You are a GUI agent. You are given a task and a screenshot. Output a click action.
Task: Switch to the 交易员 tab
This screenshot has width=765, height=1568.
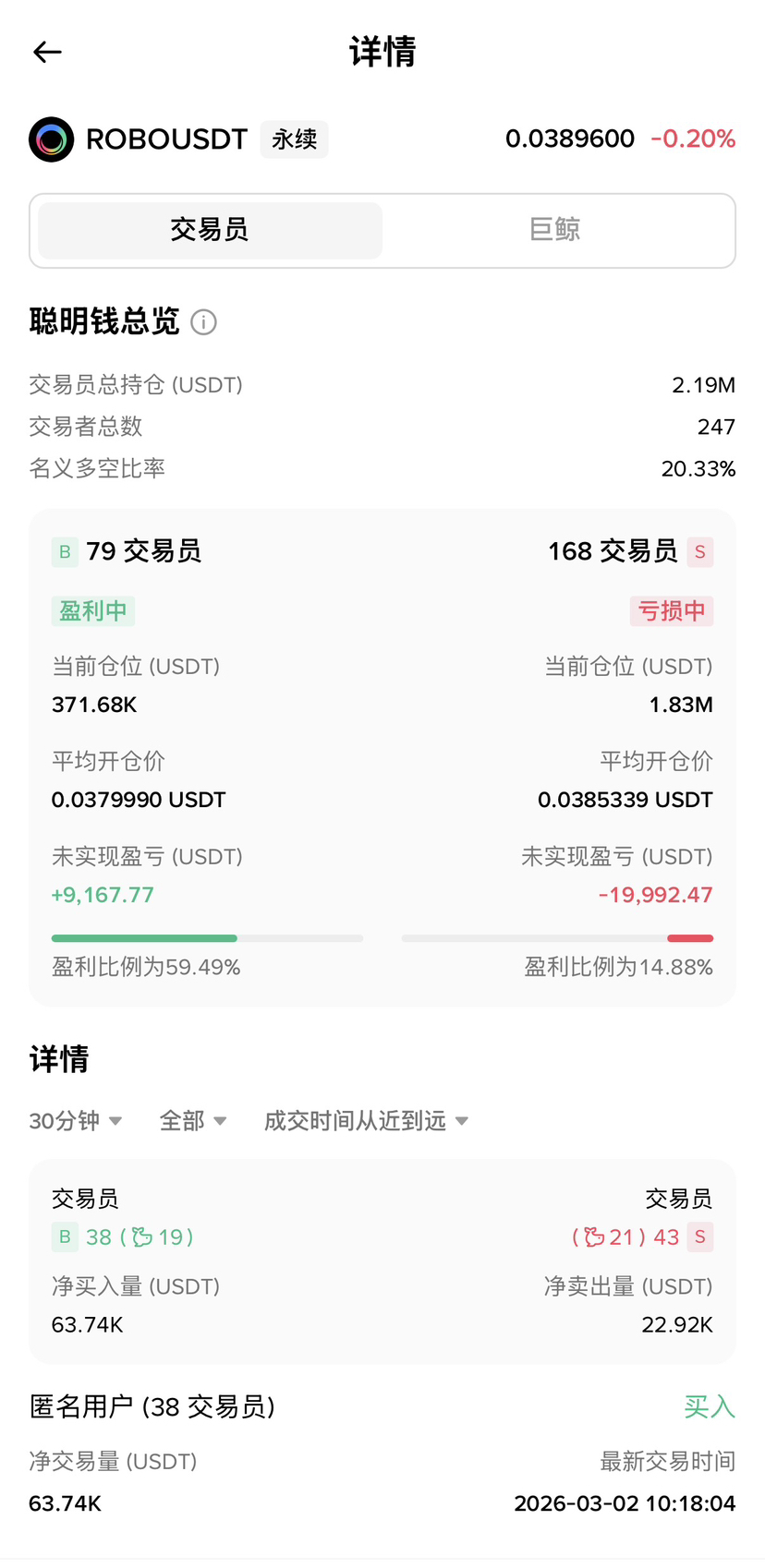pos(210,230)
